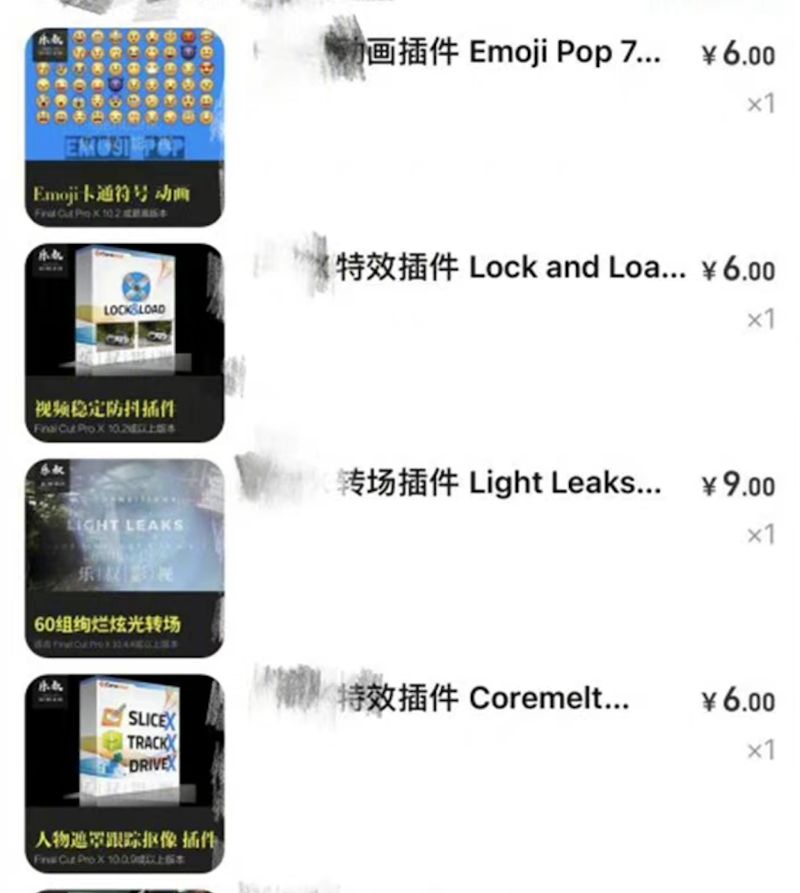Select the Coremelt effects plugin item
Image resolution: width=800 pixels, height=893 pixels.
(485, 698)
